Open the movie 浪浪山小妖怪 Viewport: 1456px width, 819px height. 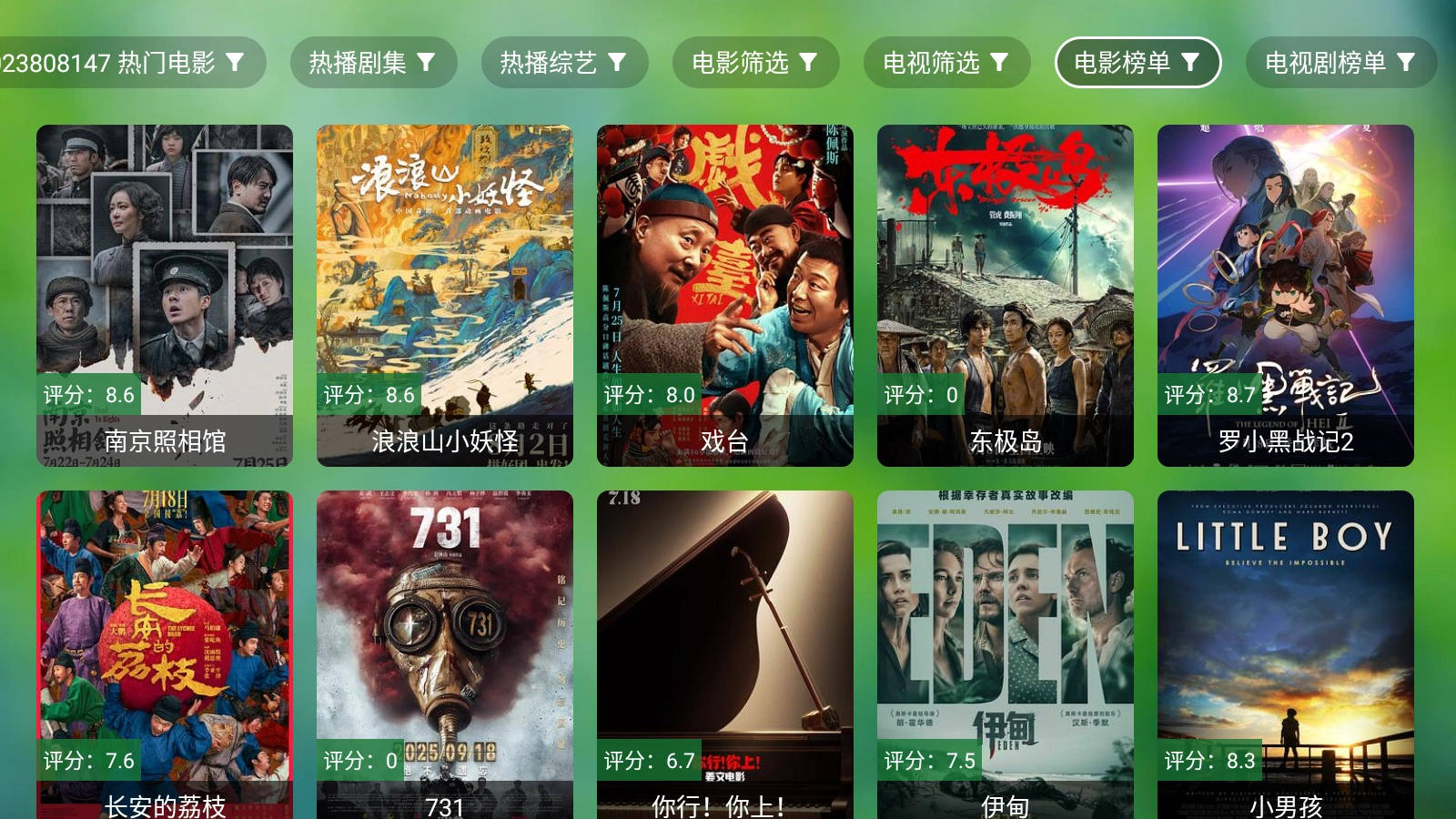445,295
